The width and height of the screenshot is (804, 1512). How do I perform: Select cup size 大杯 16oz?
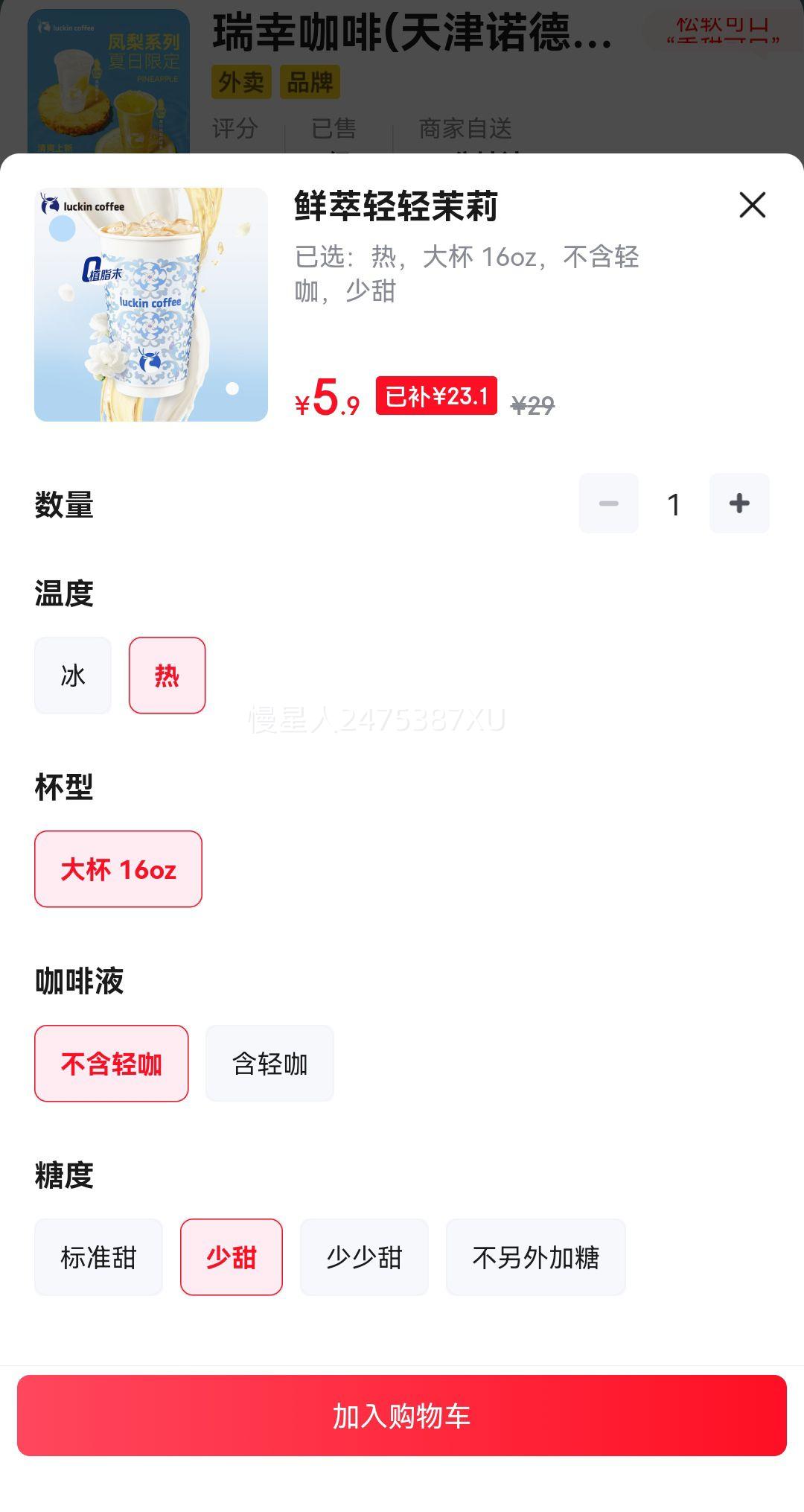pyautogui.click(x=118, y=869)
